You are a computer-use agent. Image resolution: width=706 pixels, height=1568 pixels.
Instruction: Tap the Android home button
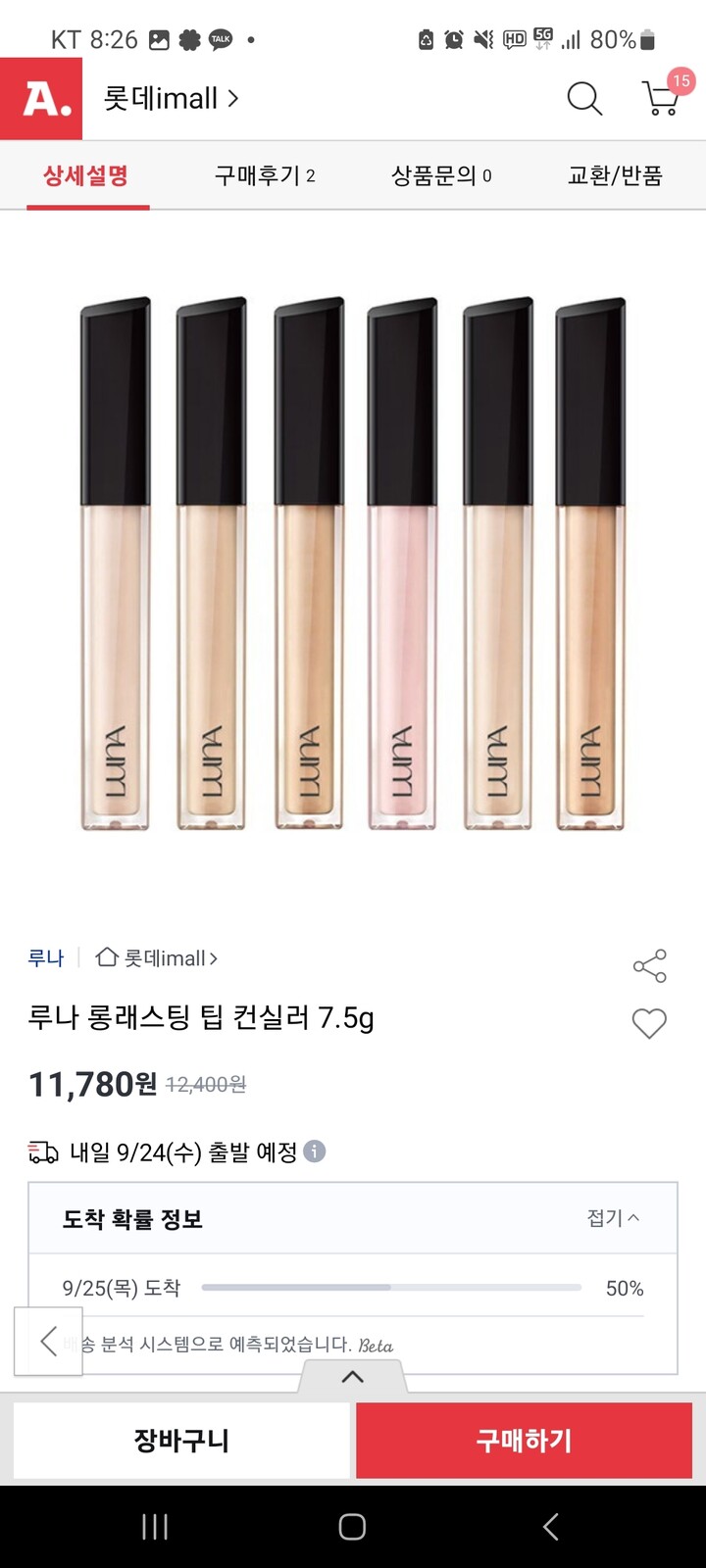(x=353, y=1526)
